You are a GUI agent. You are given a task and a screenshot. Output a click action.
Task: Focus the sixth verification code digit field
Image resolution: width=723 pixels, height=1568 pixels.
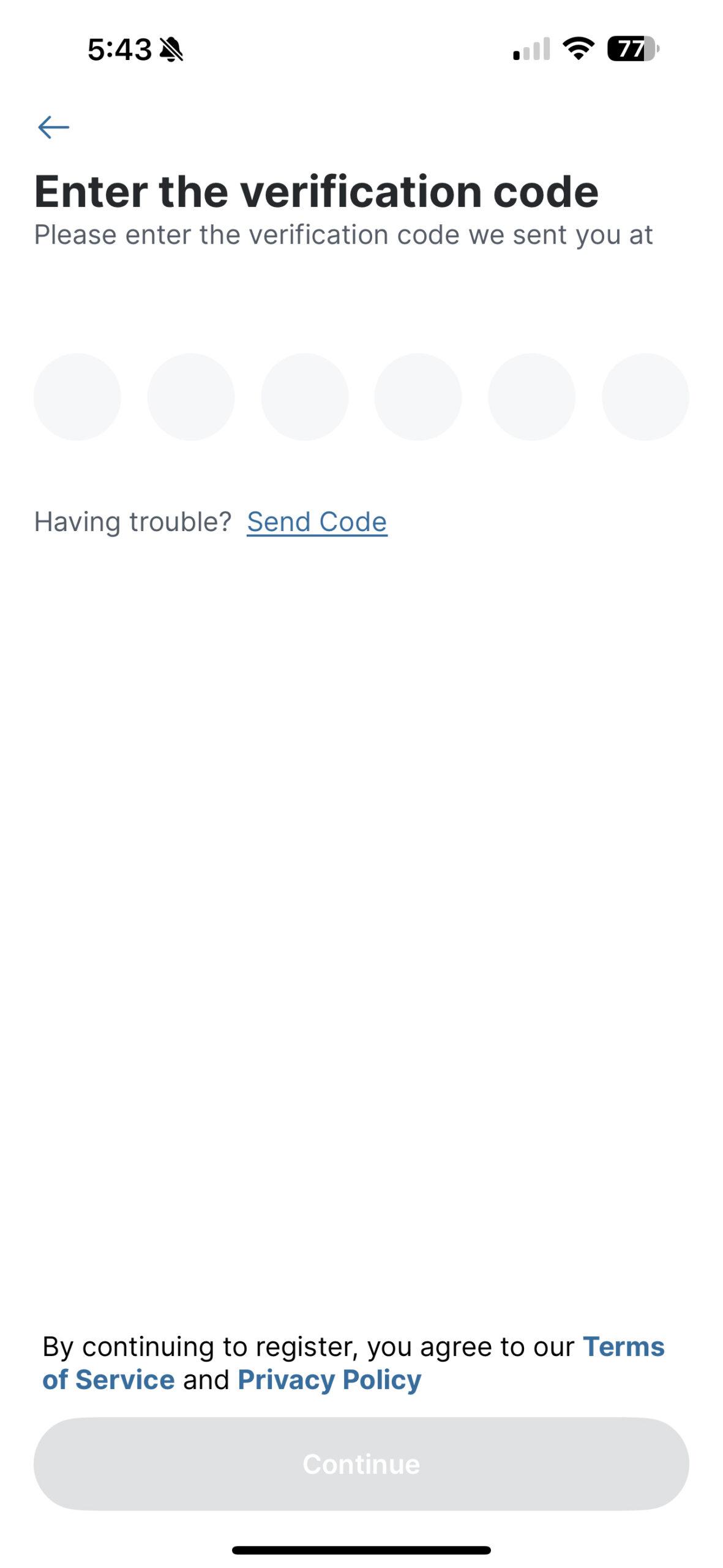(x=645, y=397)
